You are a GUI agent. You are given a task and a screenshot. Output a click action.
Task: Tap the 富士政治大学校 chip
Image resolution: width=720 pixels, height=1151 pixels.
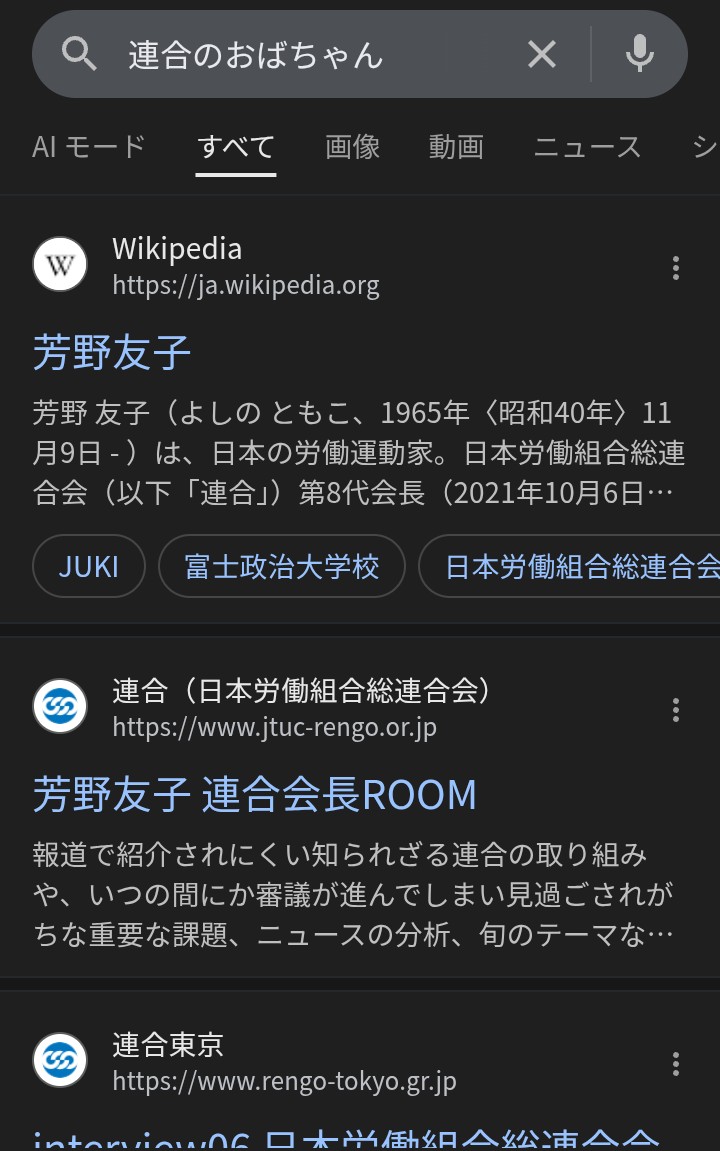click(282, 567)
